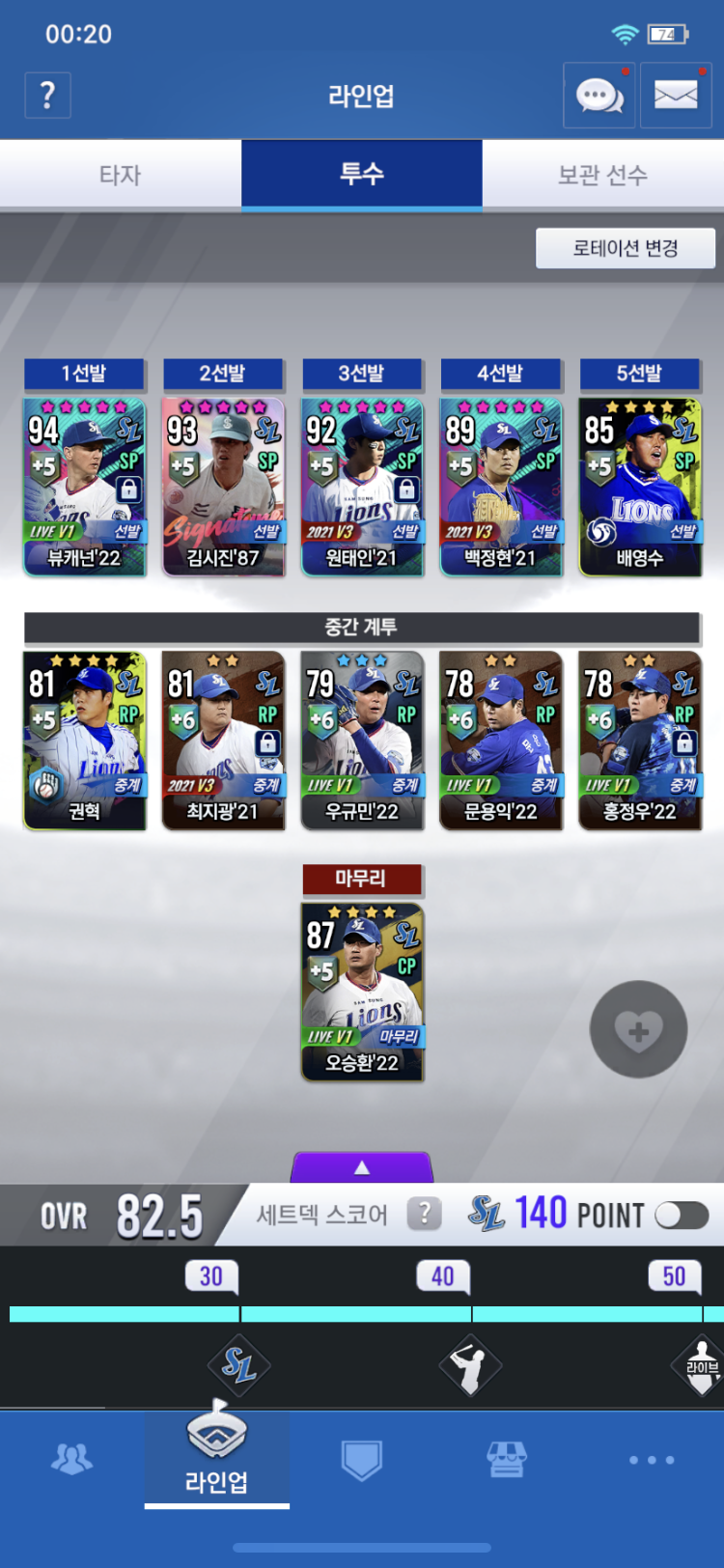
Task: Open the more options dots in bottom bar
Action: [x=652, y=1460]
